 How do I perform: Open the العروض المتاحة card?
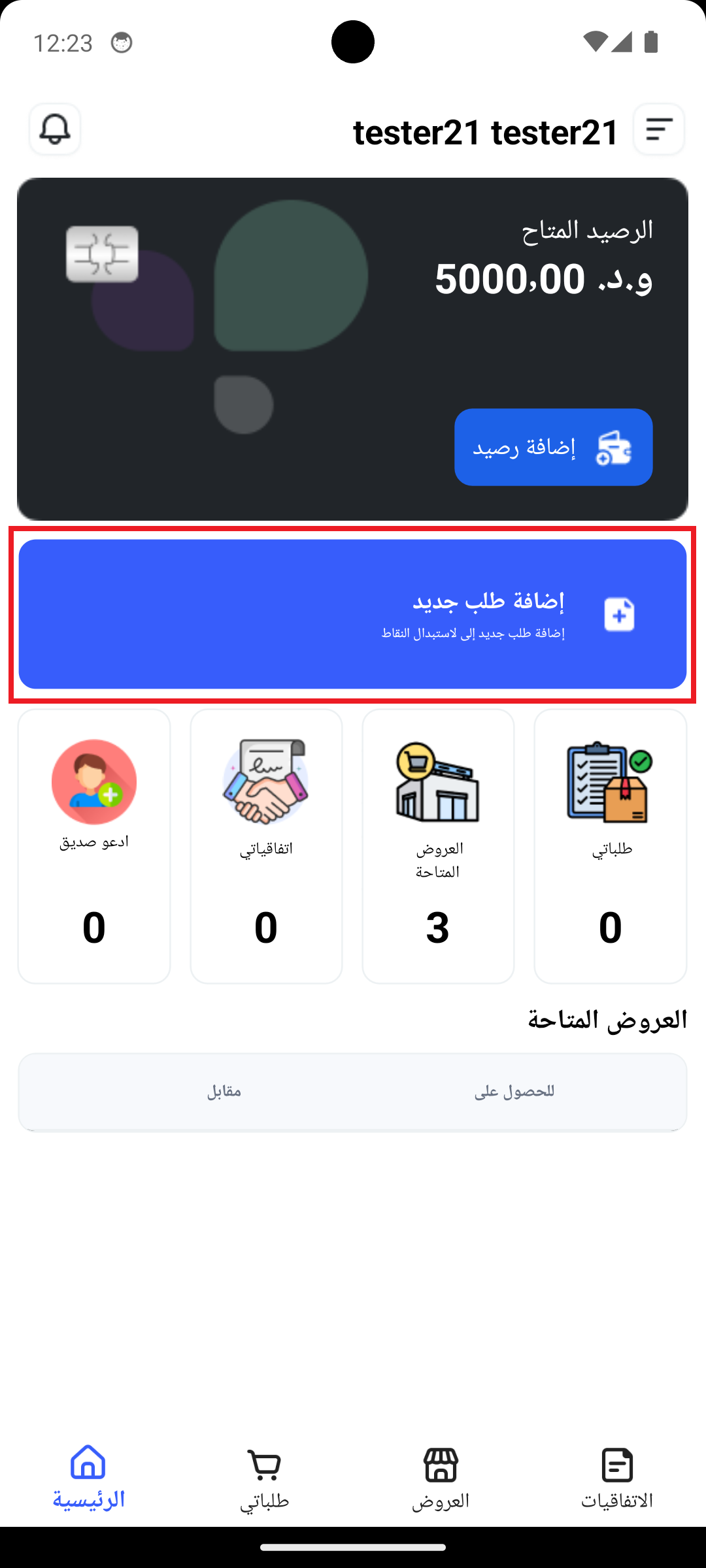(x=438, y=846)
